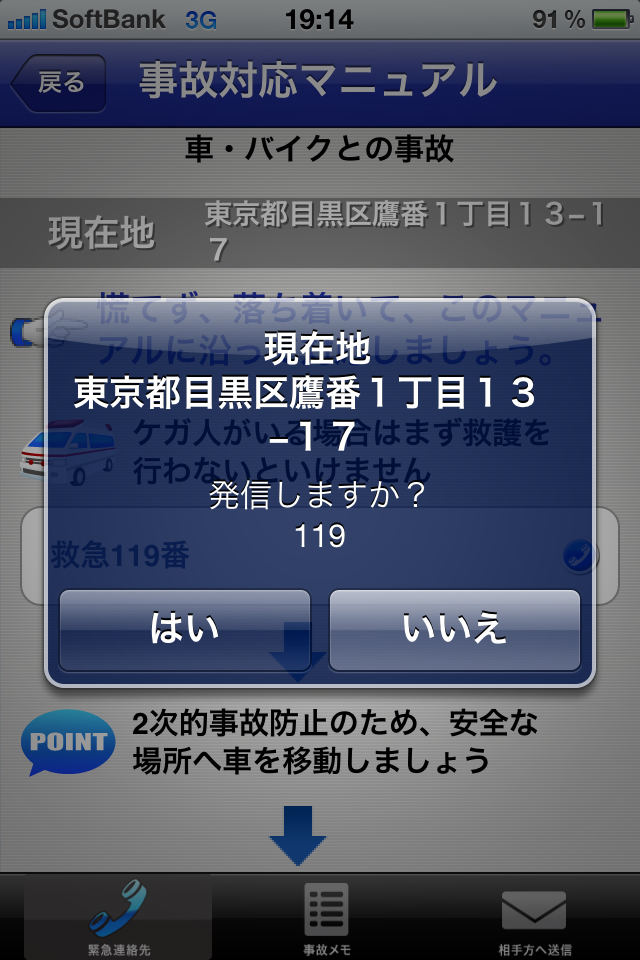Open the 相手方へ送信 tab

[x=534, y=917]
